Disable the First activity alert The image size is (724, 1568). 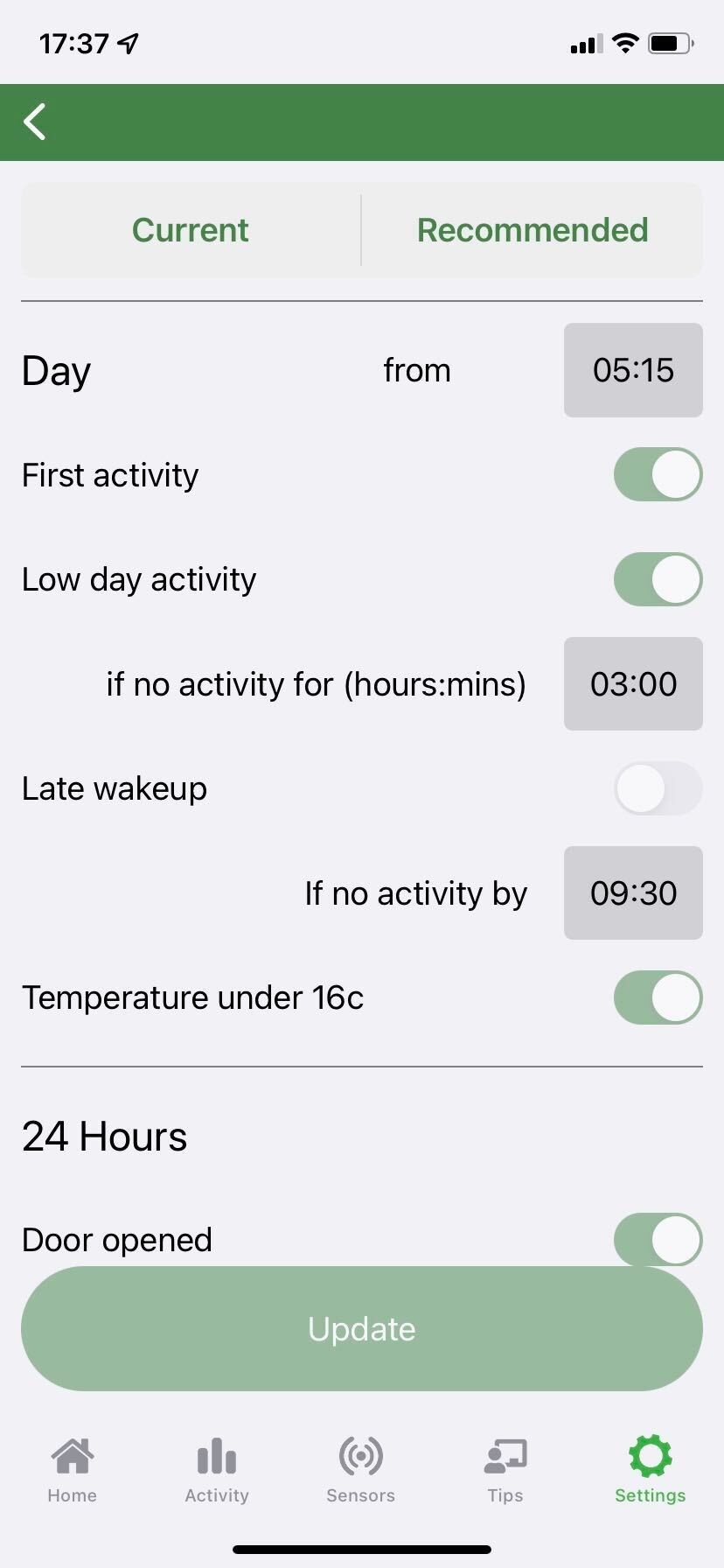point(658,474)
